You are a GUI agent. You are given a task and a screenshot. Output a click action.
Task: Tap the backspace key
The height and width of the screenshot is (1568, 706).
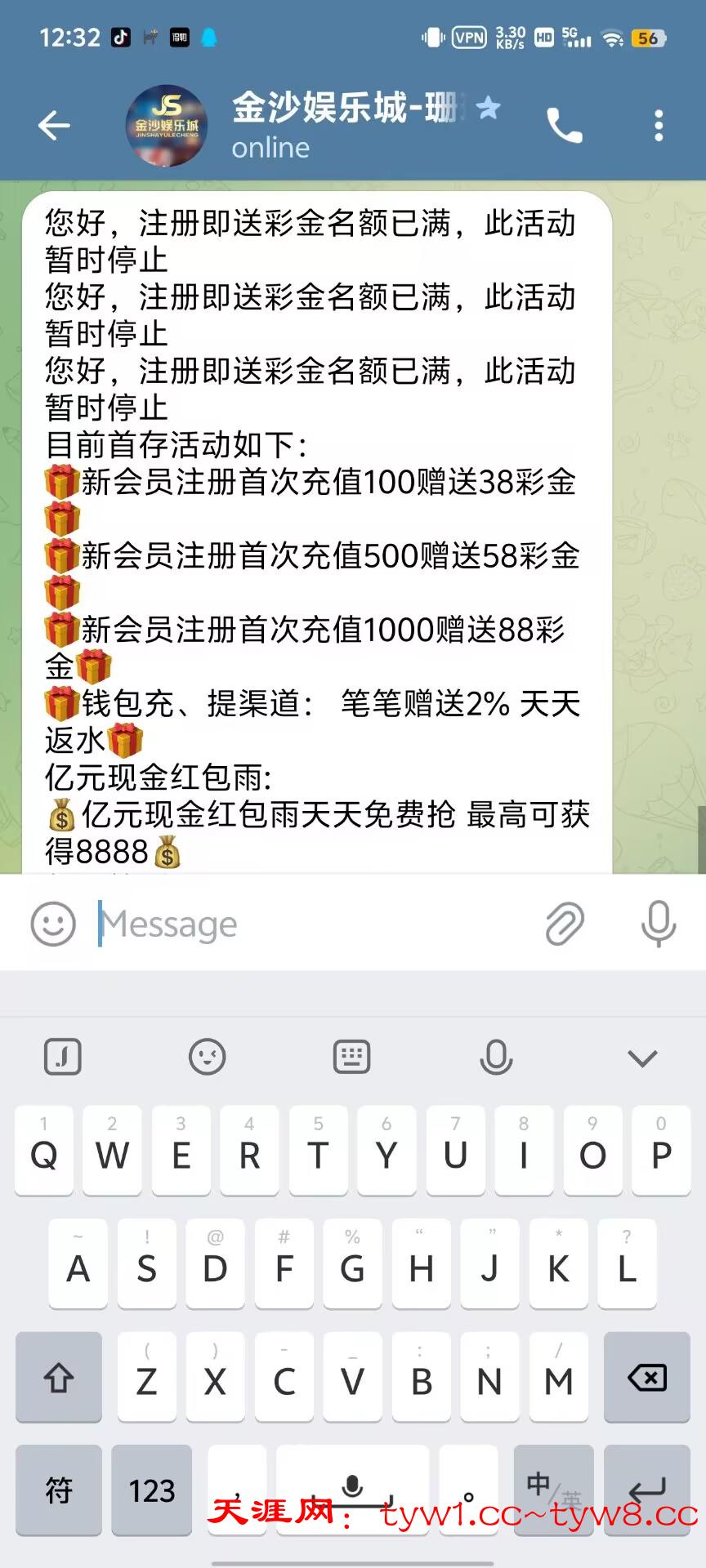[647, 1379]
